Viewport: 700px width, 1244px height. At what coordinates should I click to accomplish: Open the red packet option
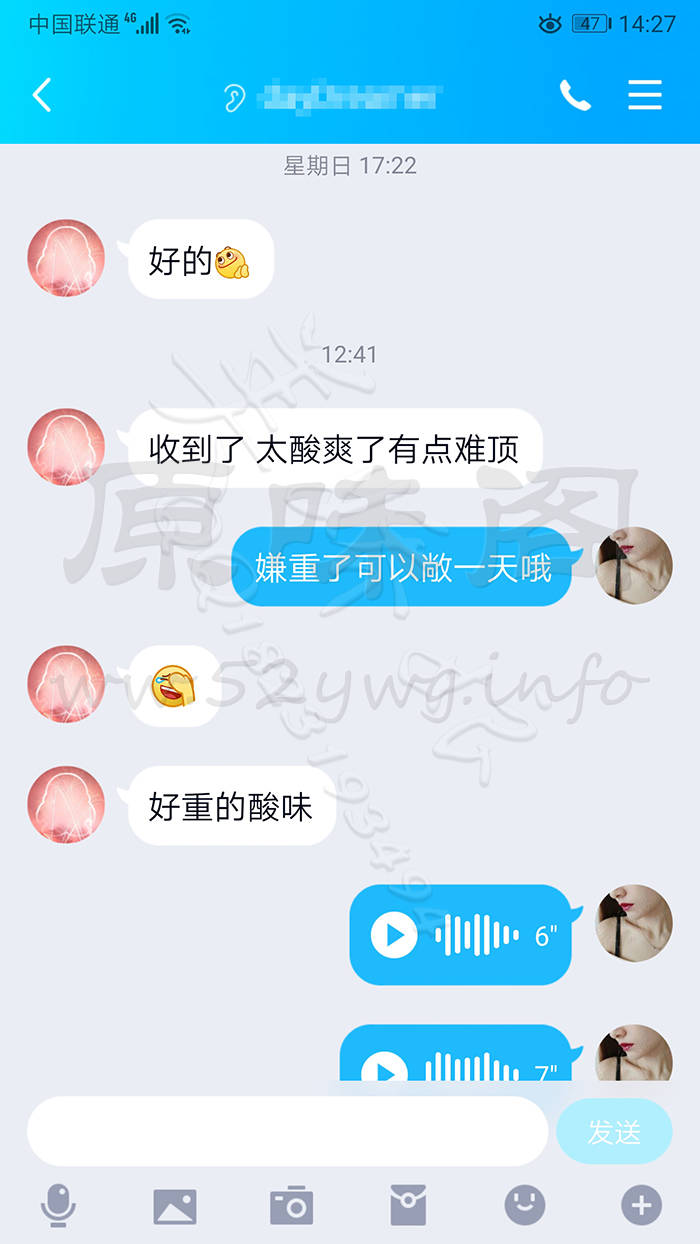click(x=408, y=1206)
